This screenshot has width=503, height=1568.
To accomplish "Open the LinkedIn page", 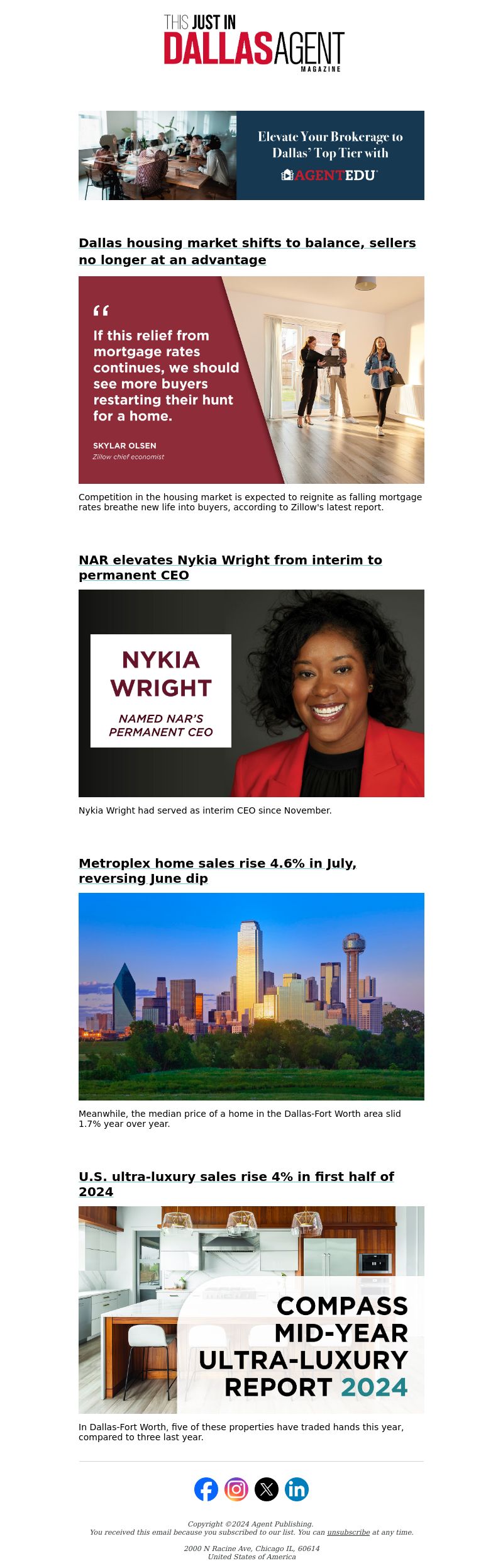I will click(x=297, y=1489).
